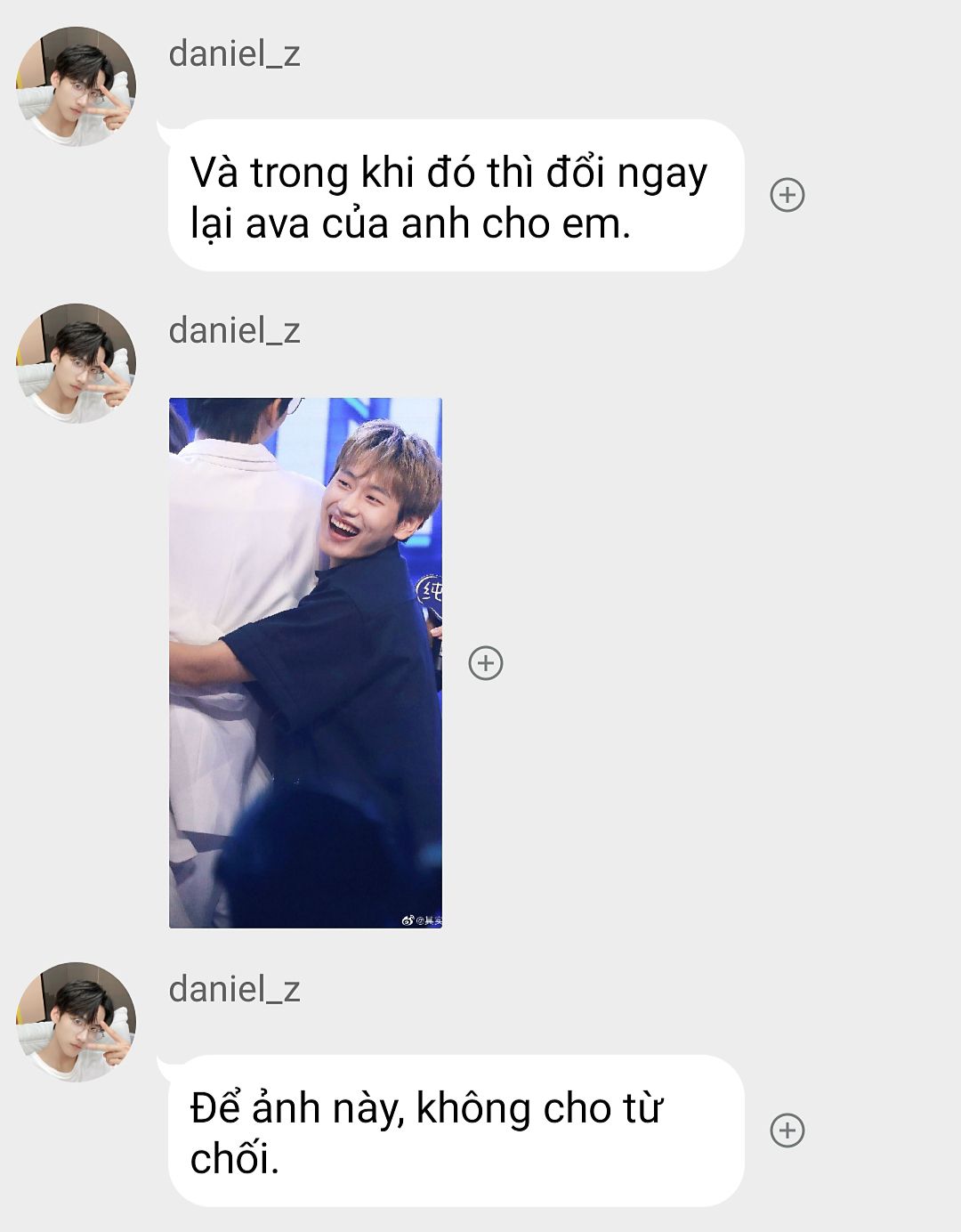Open daniel_z avatar beside the shared photo
The height and width of the screenshot is (1232, 961).
point(77,363)
